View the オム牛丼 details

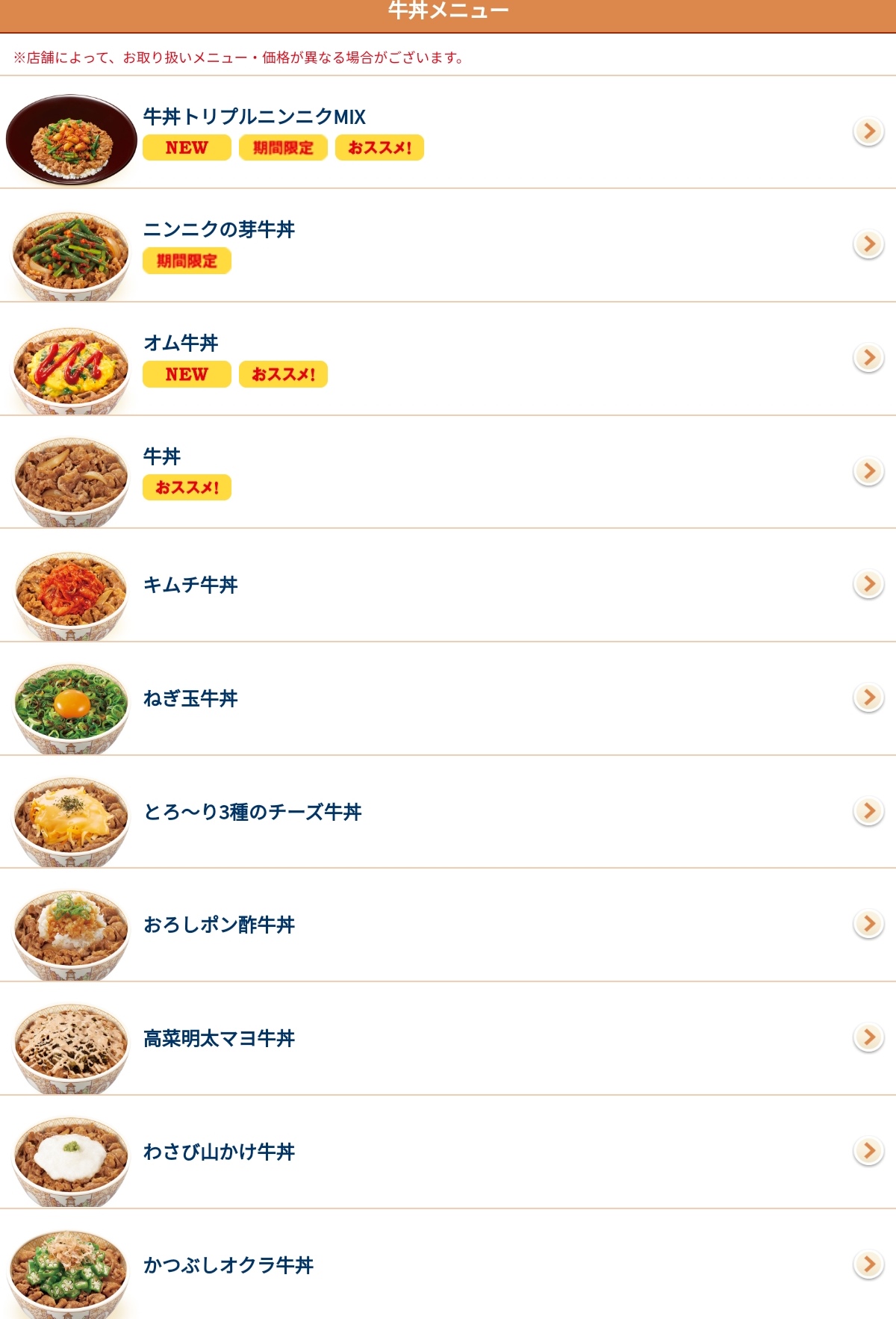181,344
